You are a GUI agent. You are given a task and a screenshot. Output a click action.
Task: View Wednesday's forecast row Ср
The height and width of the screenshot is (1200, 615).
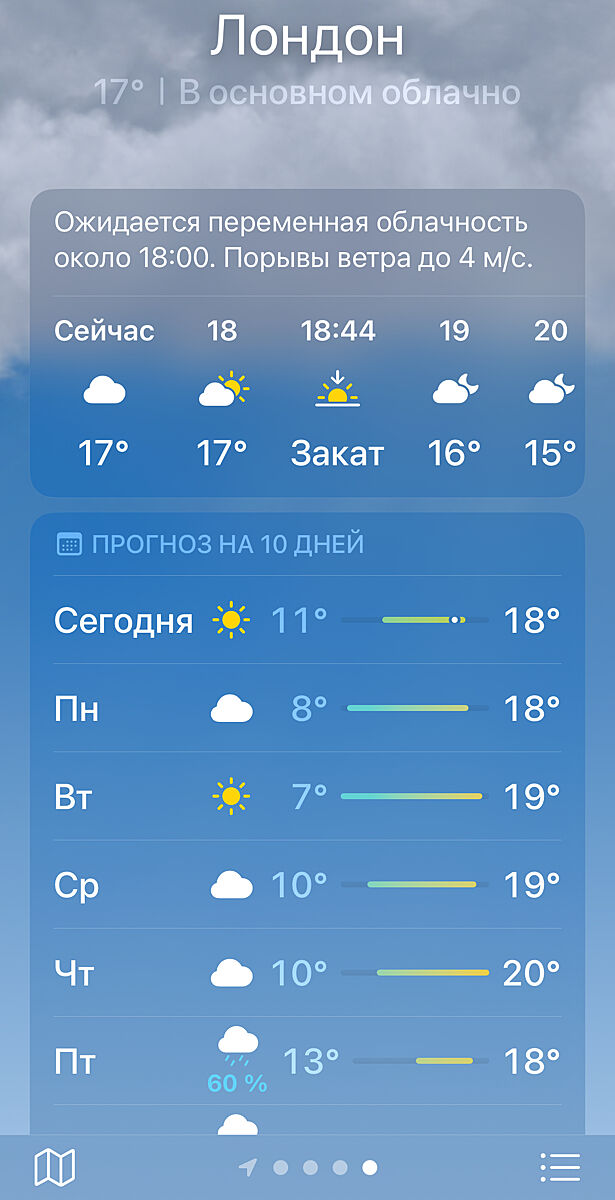pos(307,885)
